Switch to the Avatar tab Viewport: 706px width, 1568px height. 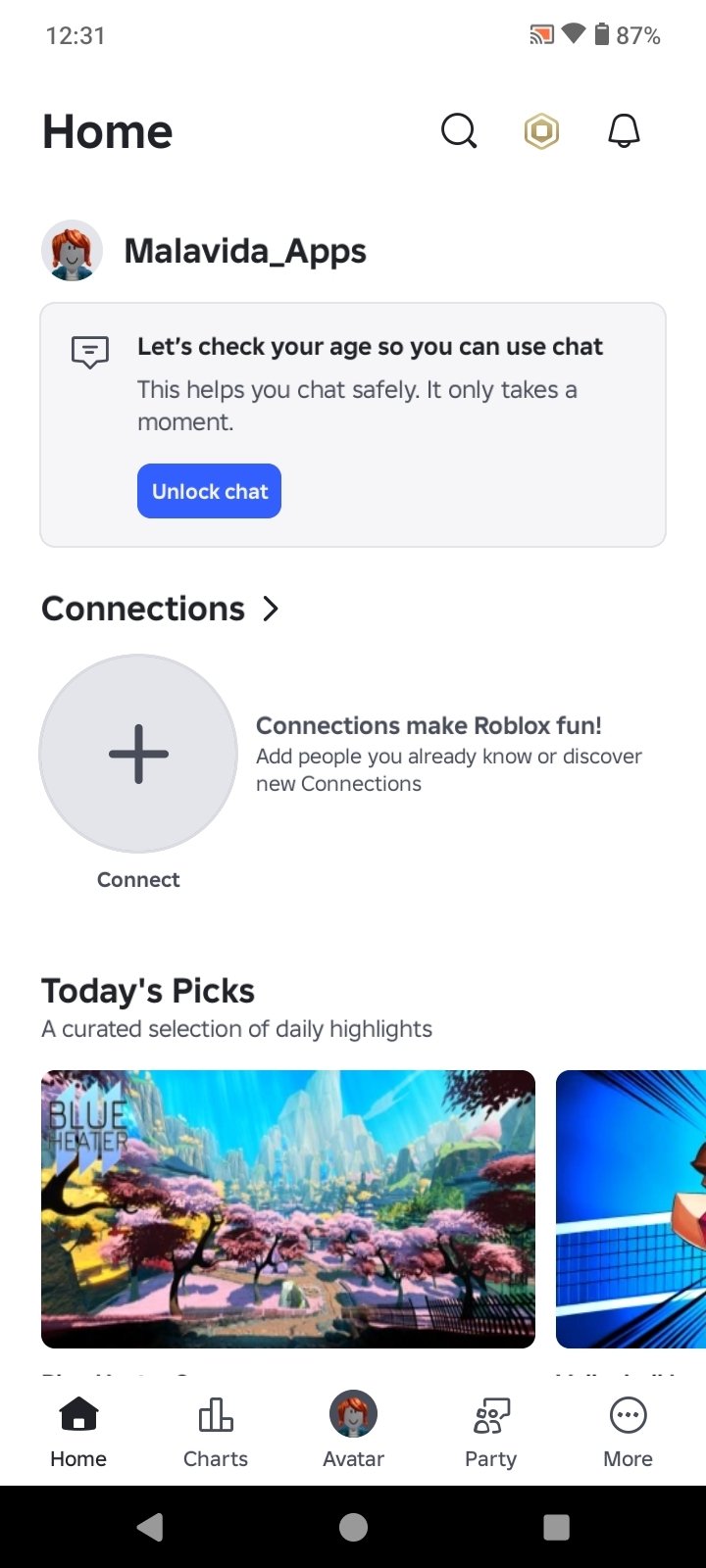point(353,1432)
